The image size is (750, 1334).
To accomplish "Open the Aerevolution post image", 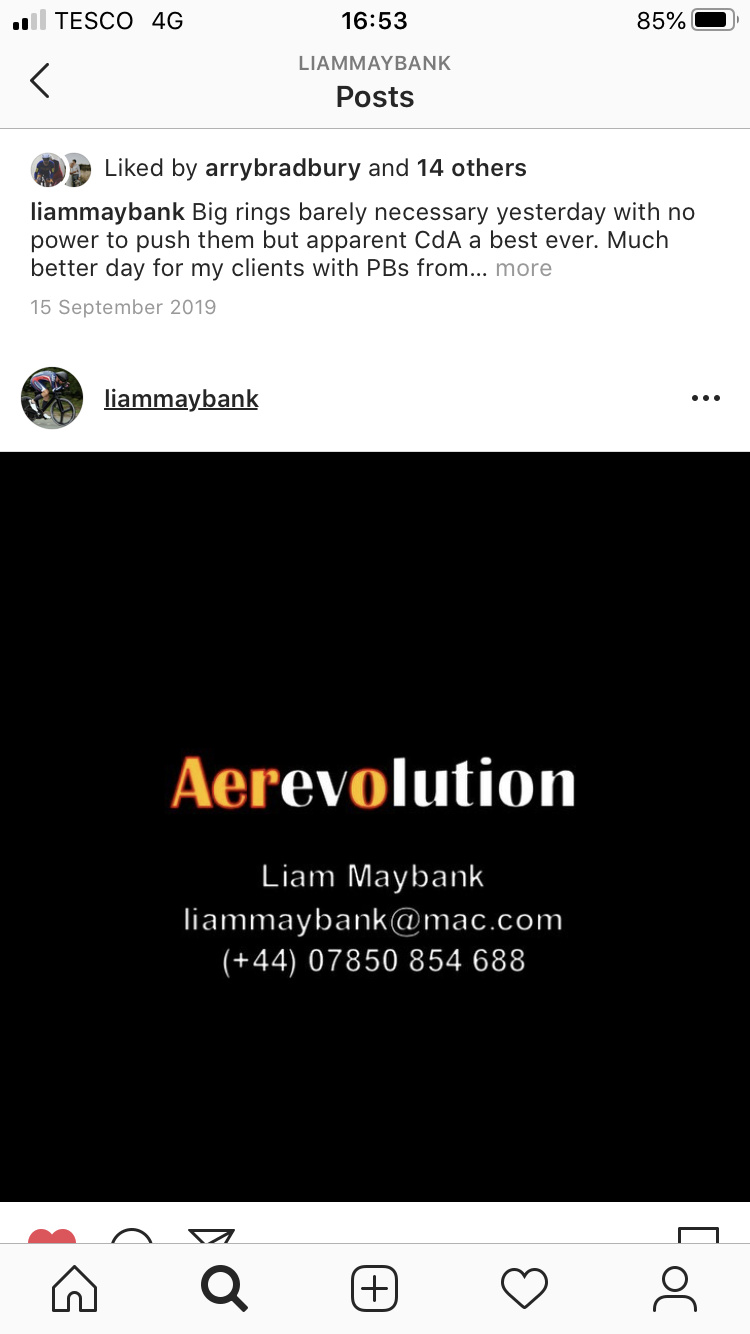I will (375, 826).
